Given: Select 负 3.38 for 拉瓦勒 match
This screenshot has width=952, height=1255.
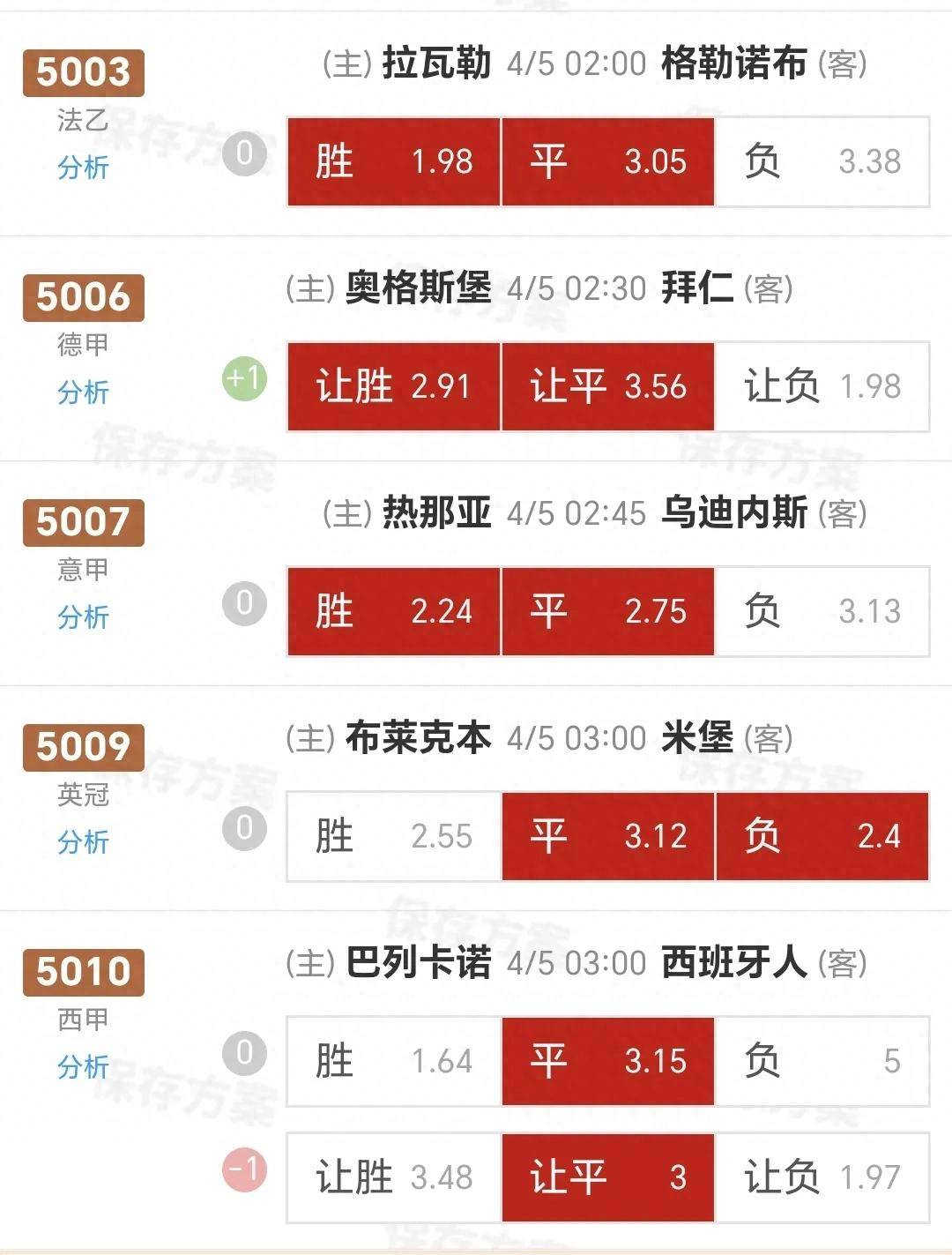Looking at the screenshot, I should pos(822,161).
